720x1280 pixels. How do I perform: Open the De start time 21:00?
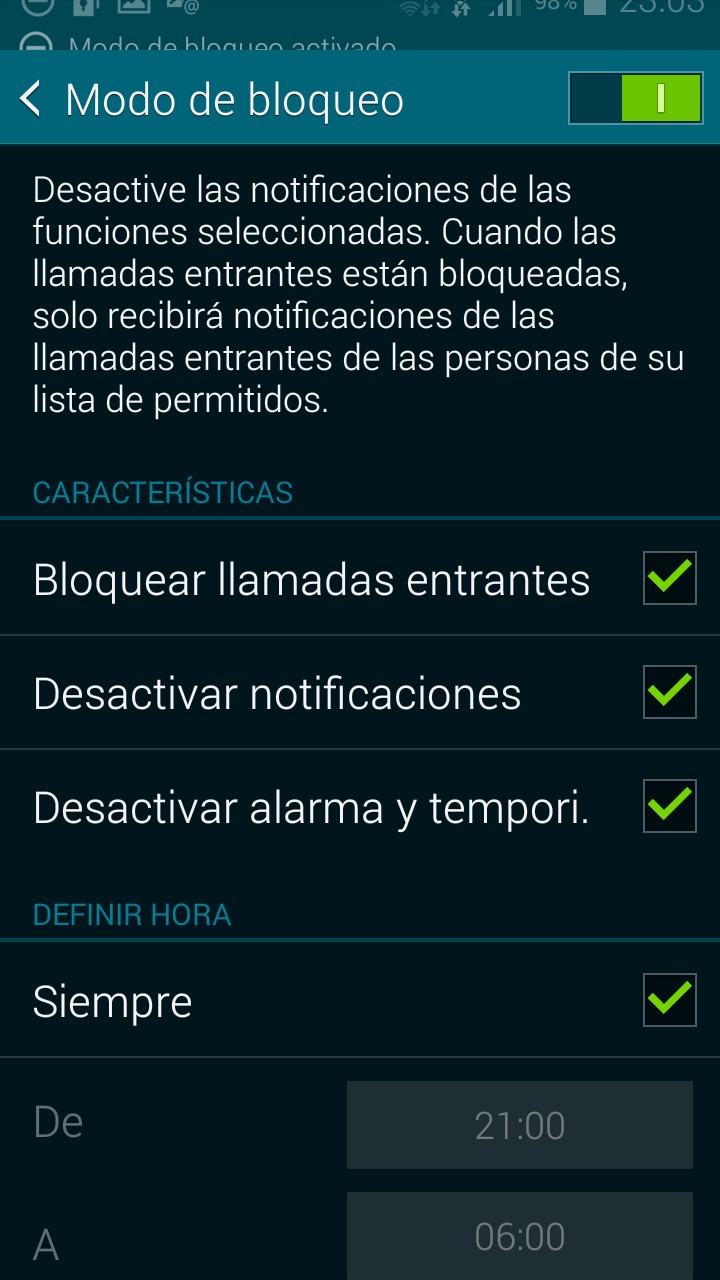(x=519, y=1125)
